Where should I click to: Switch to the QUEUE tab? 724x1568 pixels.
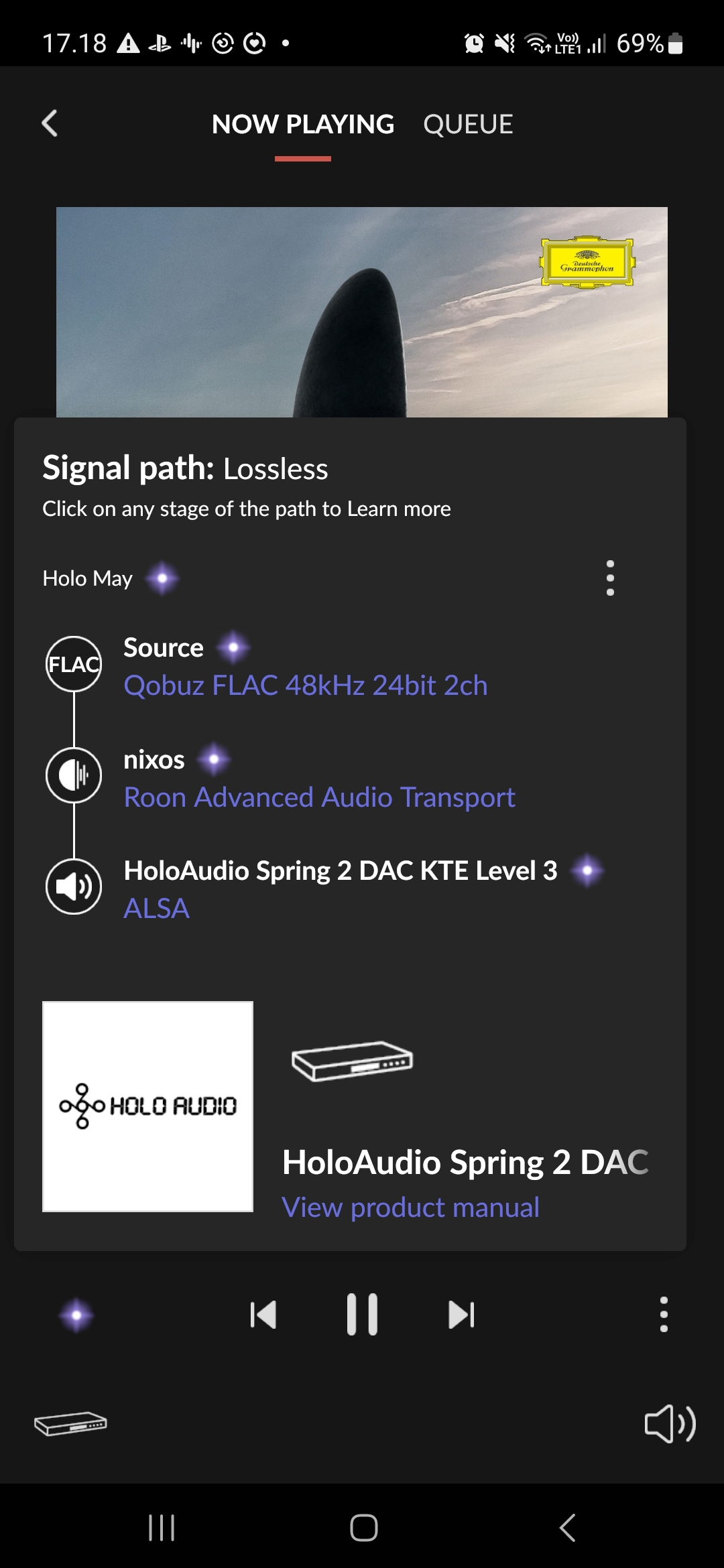[x=468, y=124]
